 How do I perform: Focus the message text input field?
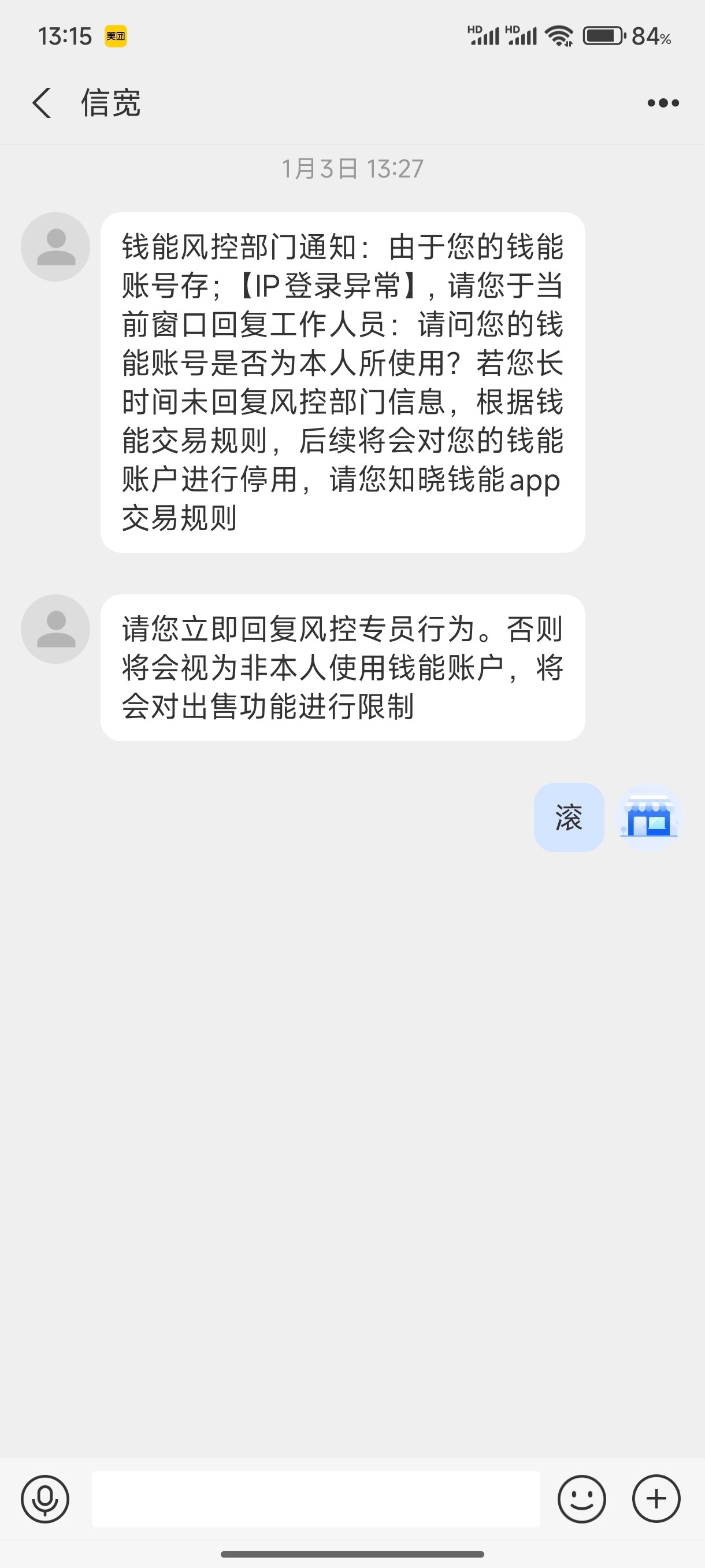(x=316, y=1499)
